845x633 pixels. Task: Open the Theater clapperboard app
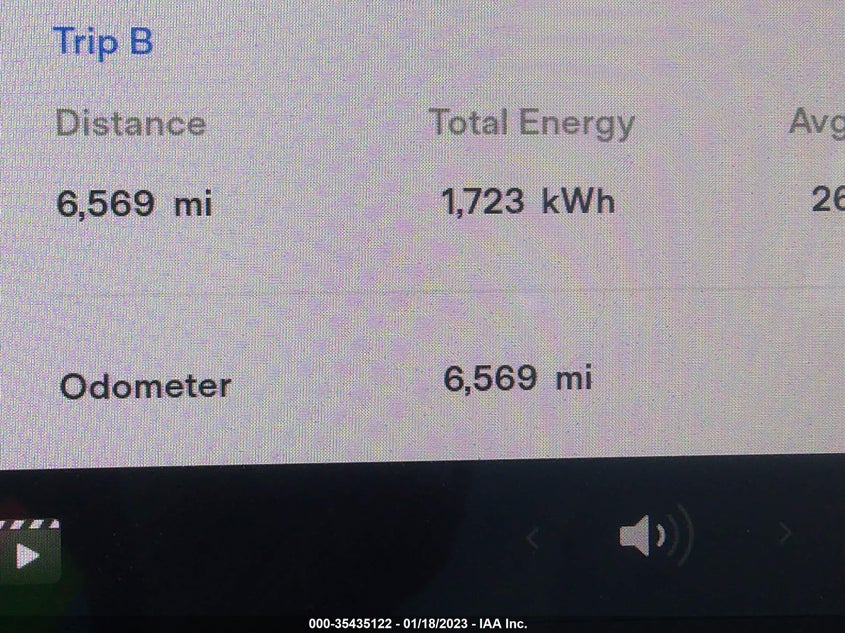[x=28, y=550]
